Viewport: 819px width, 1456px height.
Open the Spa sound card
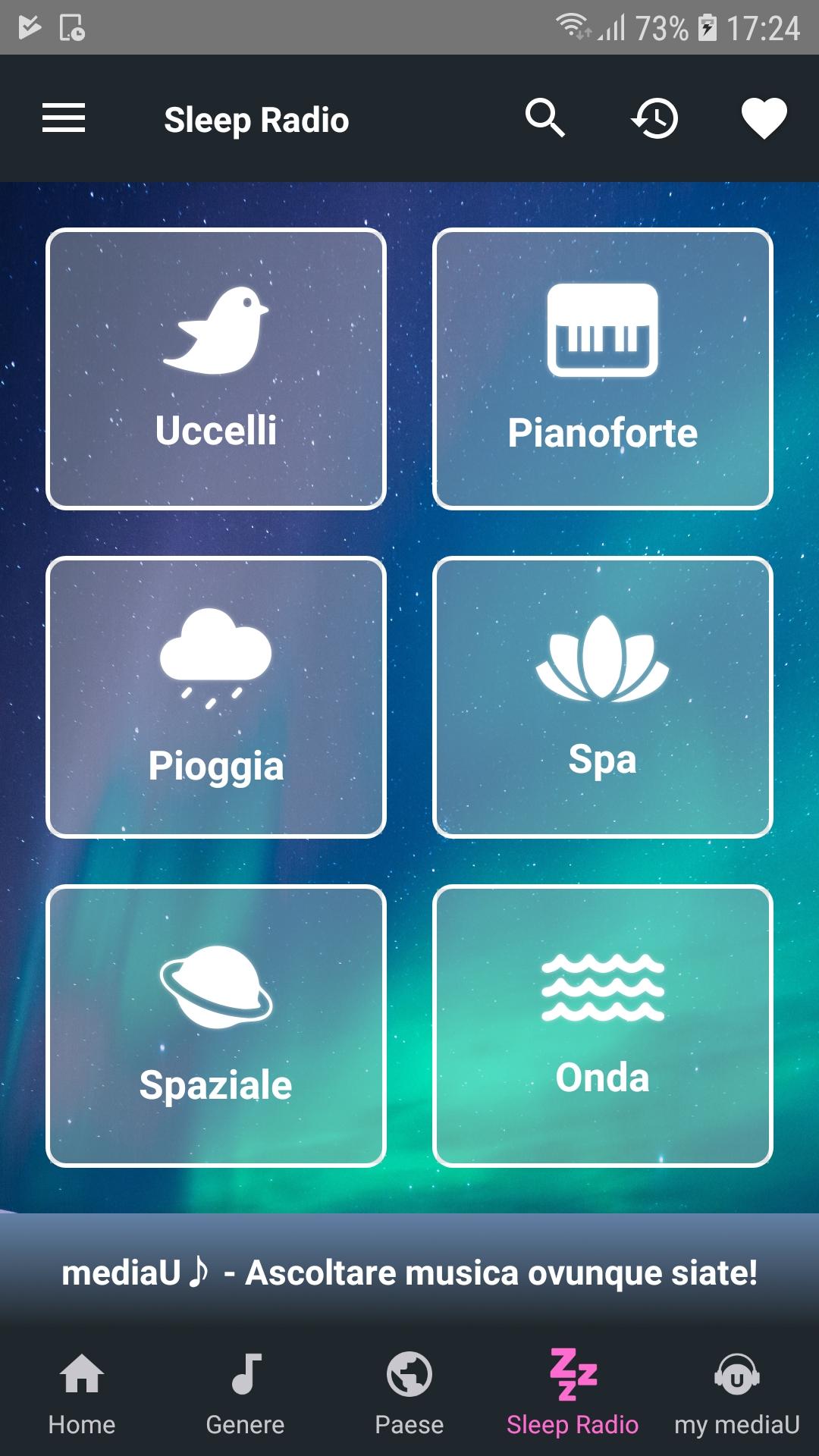click(603, 698)
